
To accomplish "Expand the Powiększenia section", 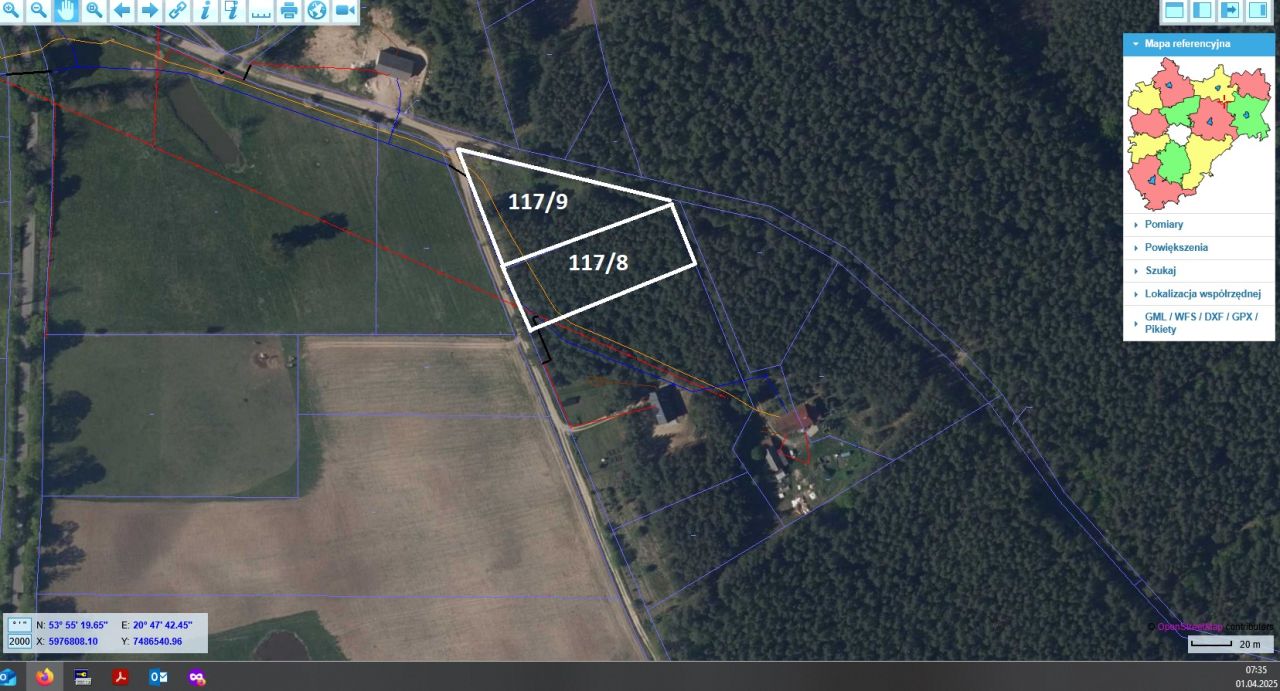I will [1176, 247].
